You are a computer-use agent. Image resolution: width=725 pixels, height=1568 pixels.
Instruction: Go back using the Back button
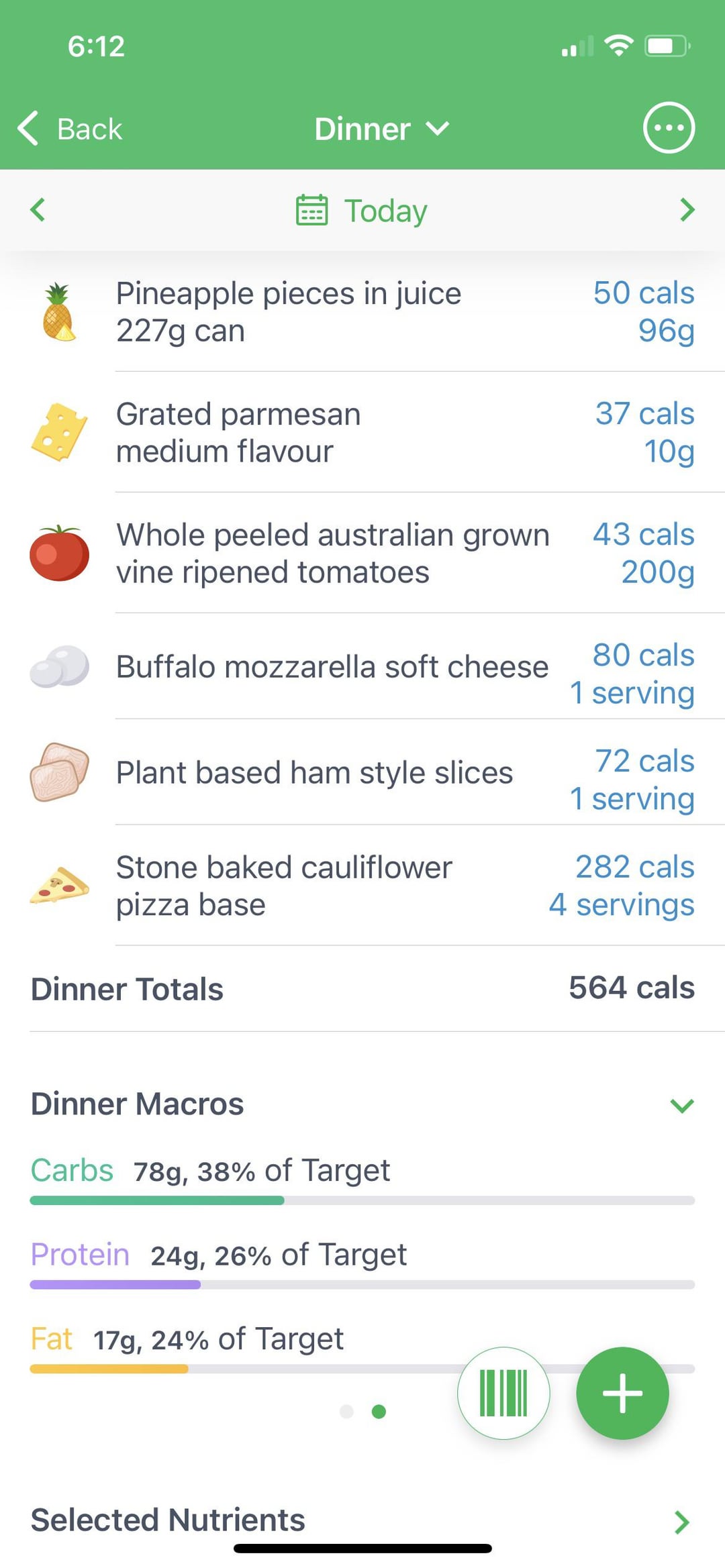(70, 128)
